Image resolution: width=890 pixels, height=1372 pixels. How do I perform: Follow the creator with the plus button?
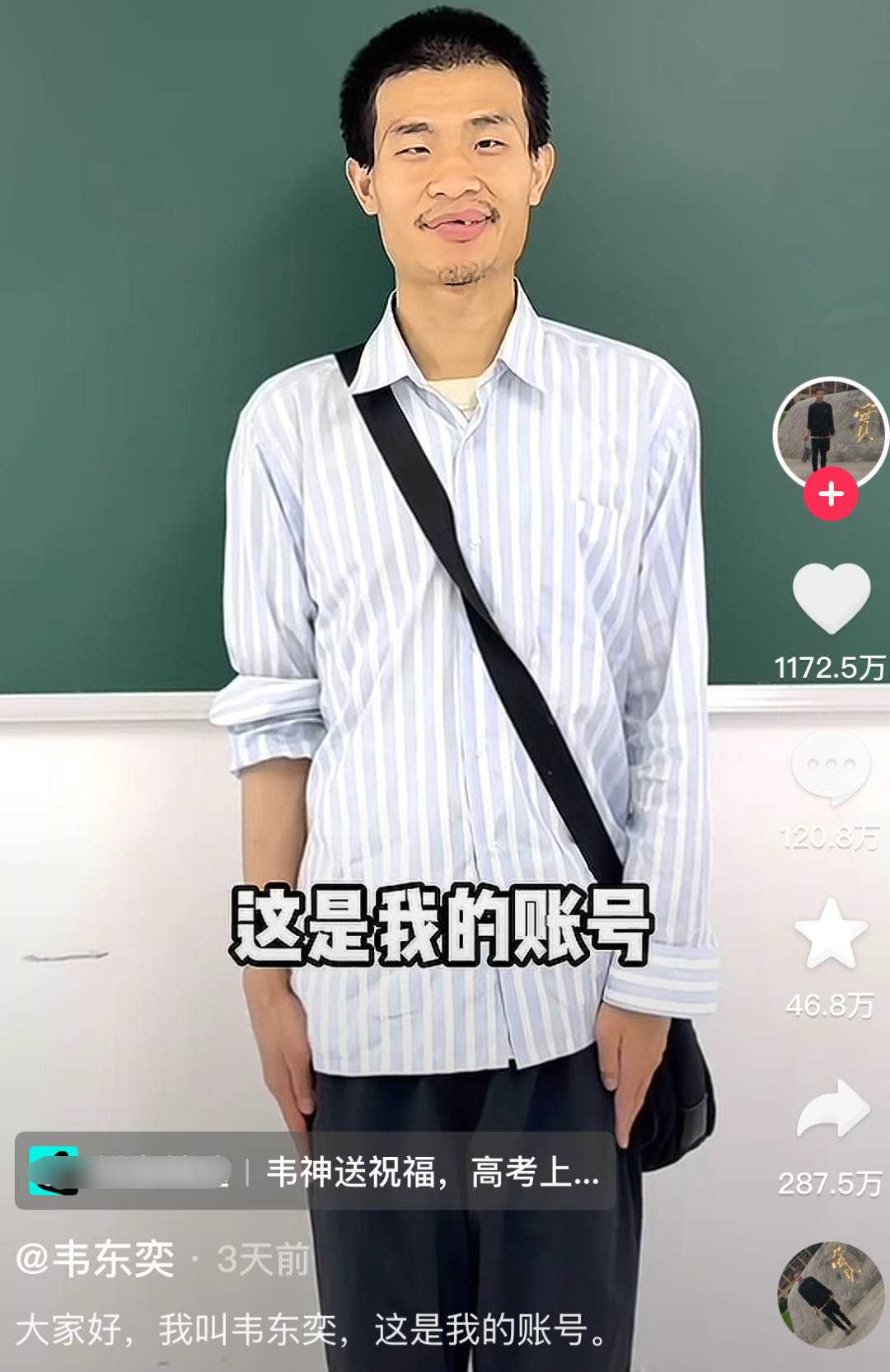(831, 494)
